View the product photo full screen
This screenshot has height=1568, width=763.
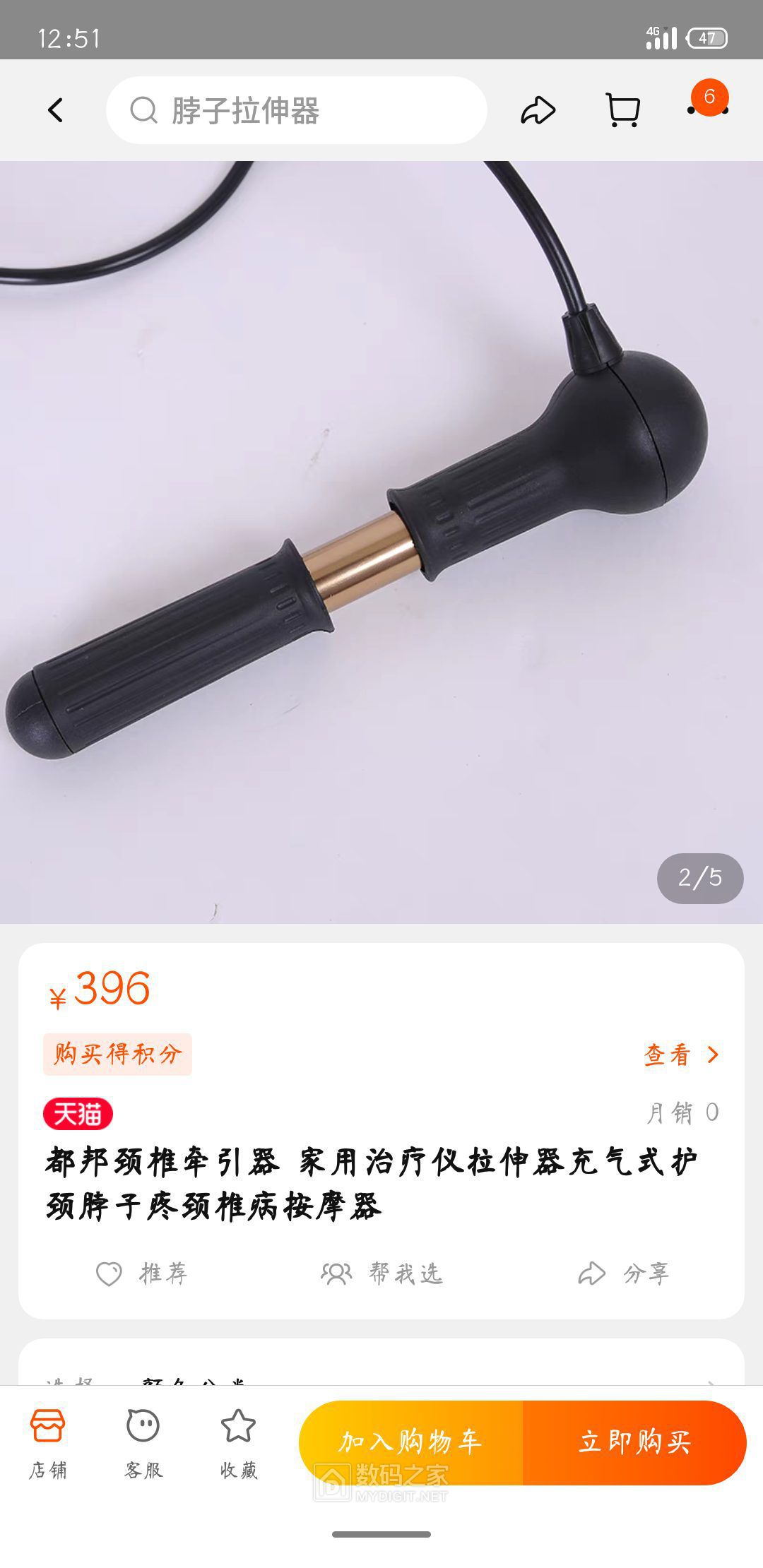[x=381, y=542]
